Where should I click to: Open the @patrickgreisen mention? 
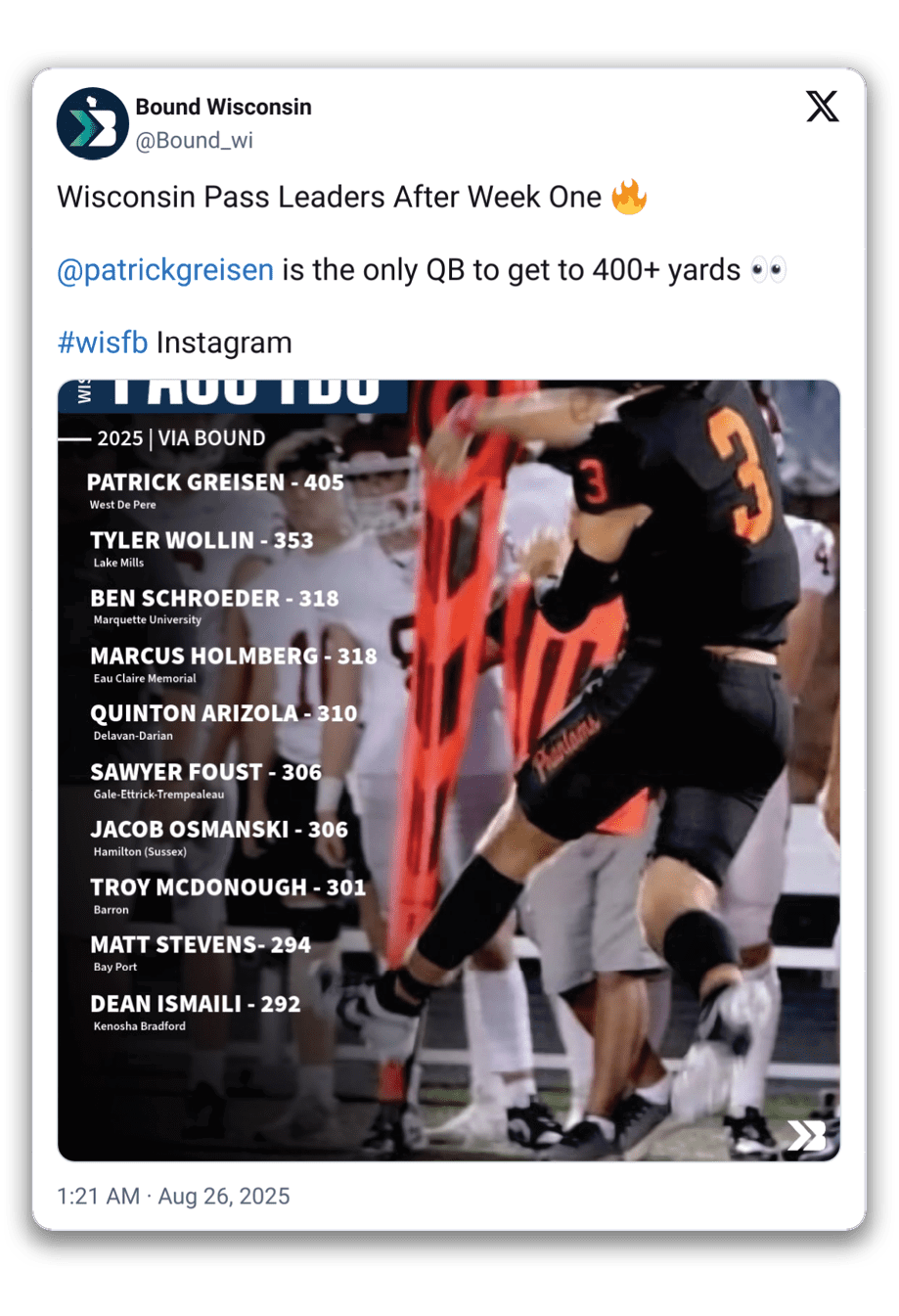tap(165, 270)
